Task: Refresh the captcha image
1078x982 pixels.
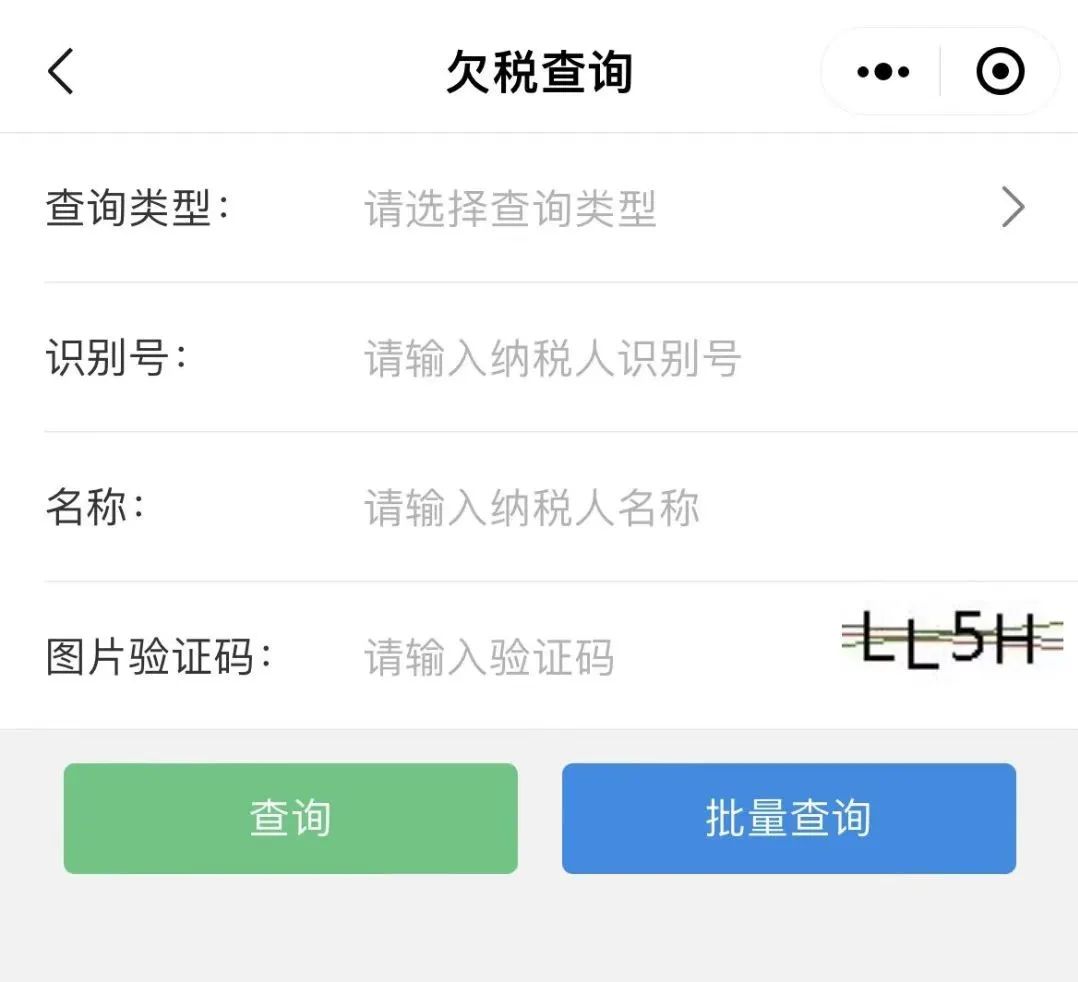Action: [x=951, y=640]
